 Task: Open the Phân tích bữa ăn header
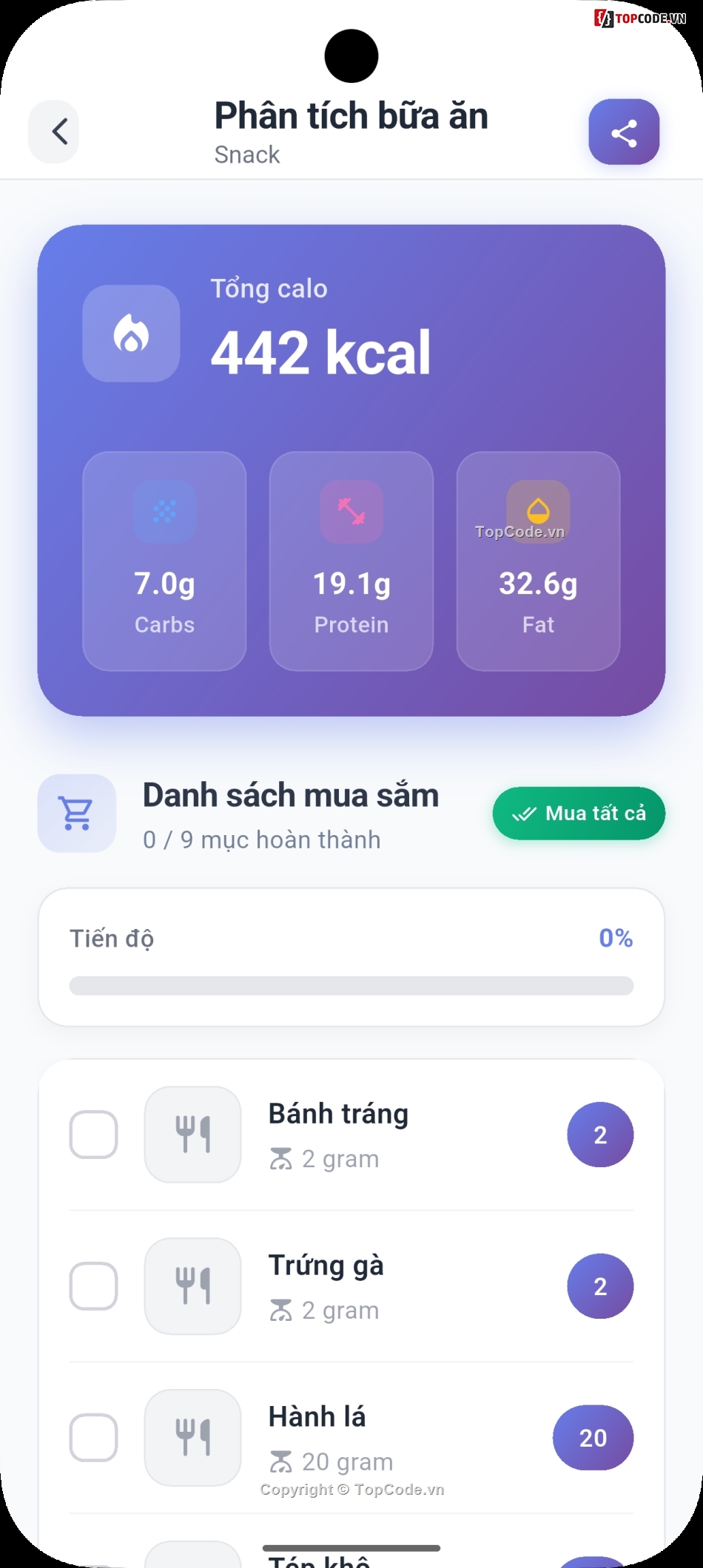click(350, 115)
